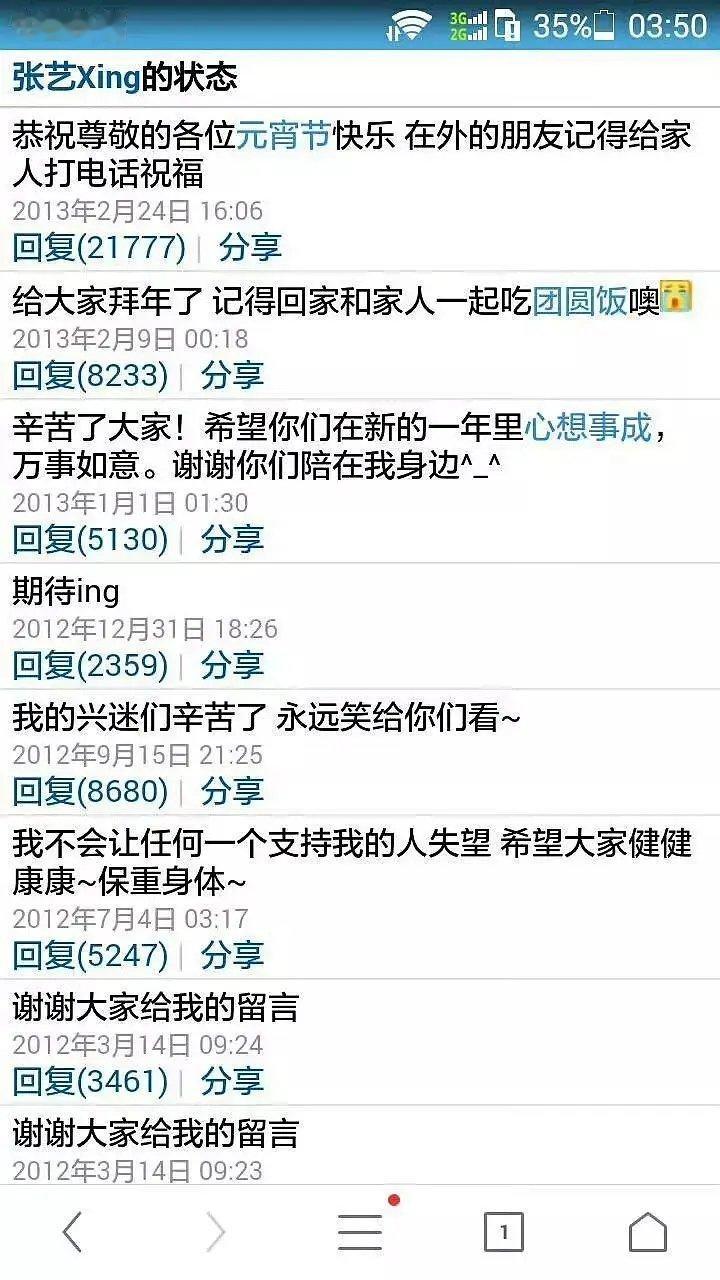Share the 元宵节快乐 status

(x=249, y=247)
